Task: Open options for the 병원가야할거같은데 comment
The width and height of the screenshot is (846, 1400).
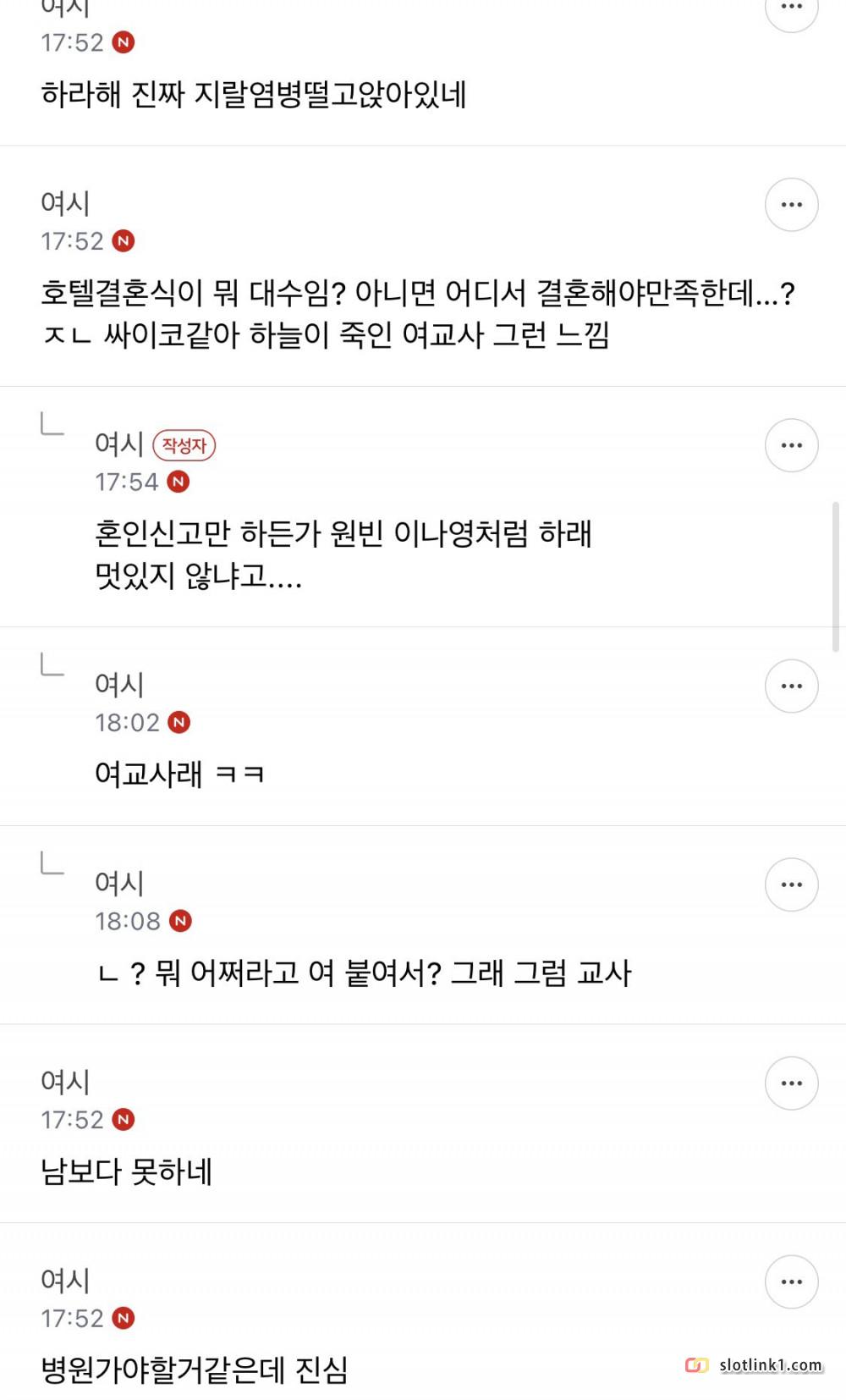Action: [x=791, y=1281]
